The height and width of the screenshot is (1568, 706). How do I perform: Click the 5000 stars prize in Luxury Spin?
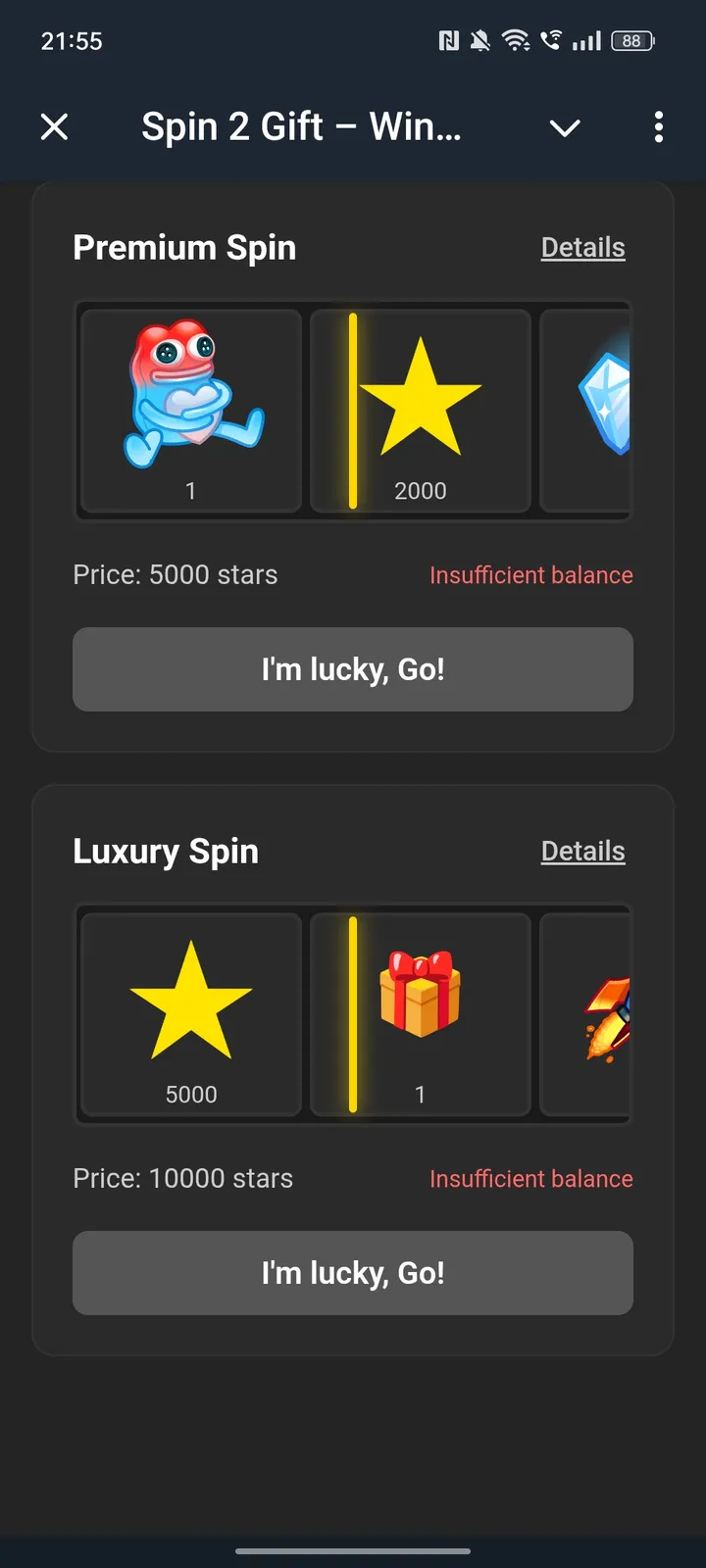[189, 1000]
